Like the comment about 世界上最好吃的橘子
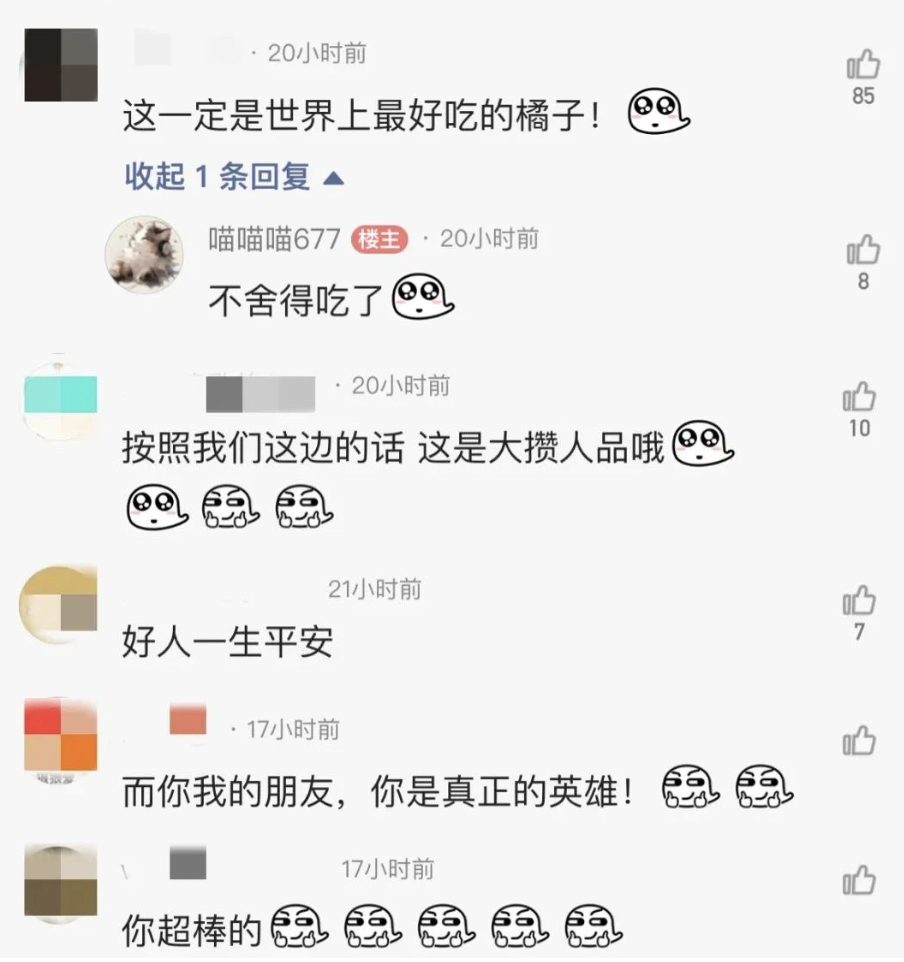The image size is (904, 962). click(x=862, y=66)
